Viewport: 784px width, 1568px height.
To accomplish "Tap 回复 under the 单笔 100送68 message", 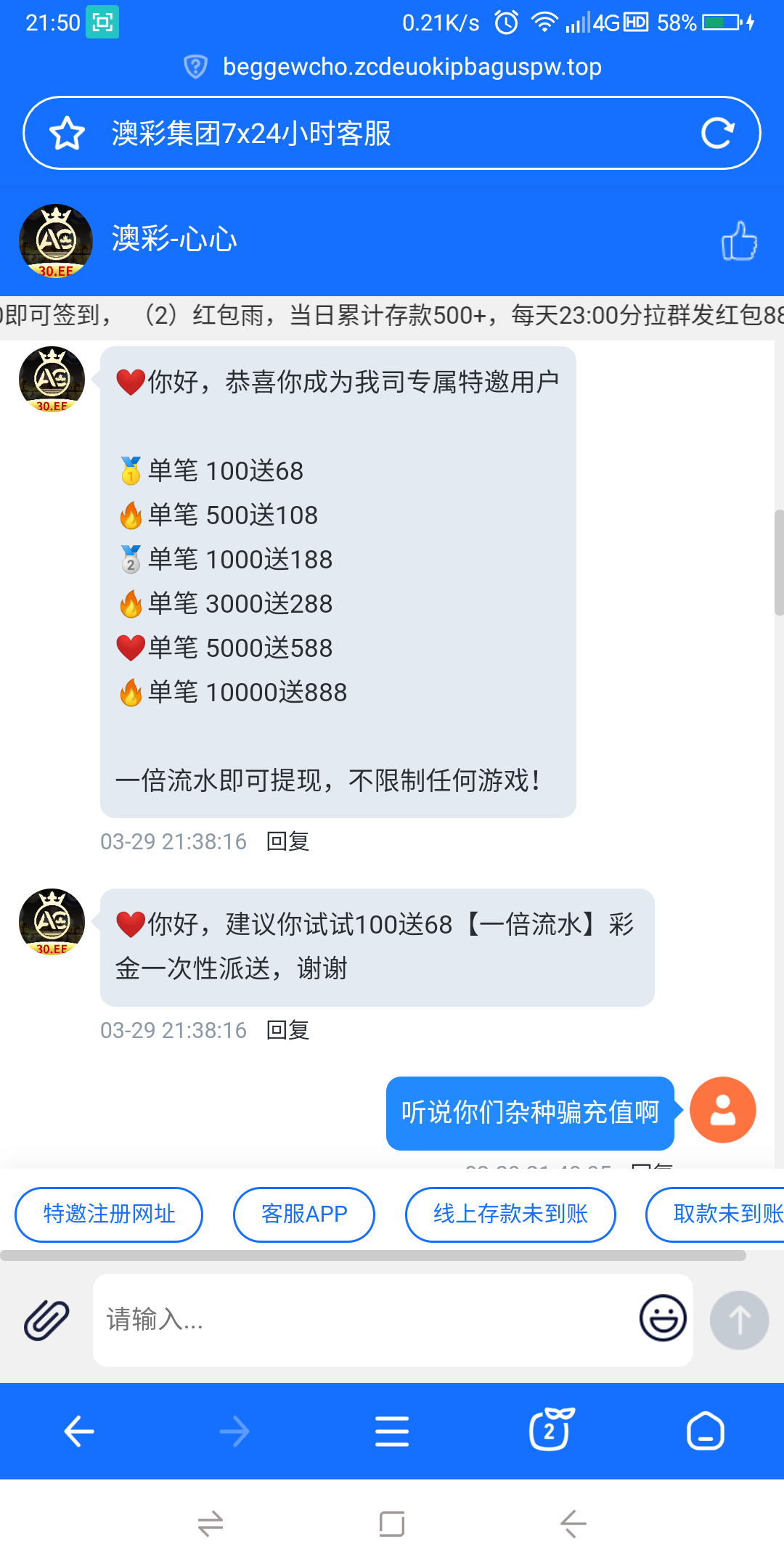I will coord(287,841).
